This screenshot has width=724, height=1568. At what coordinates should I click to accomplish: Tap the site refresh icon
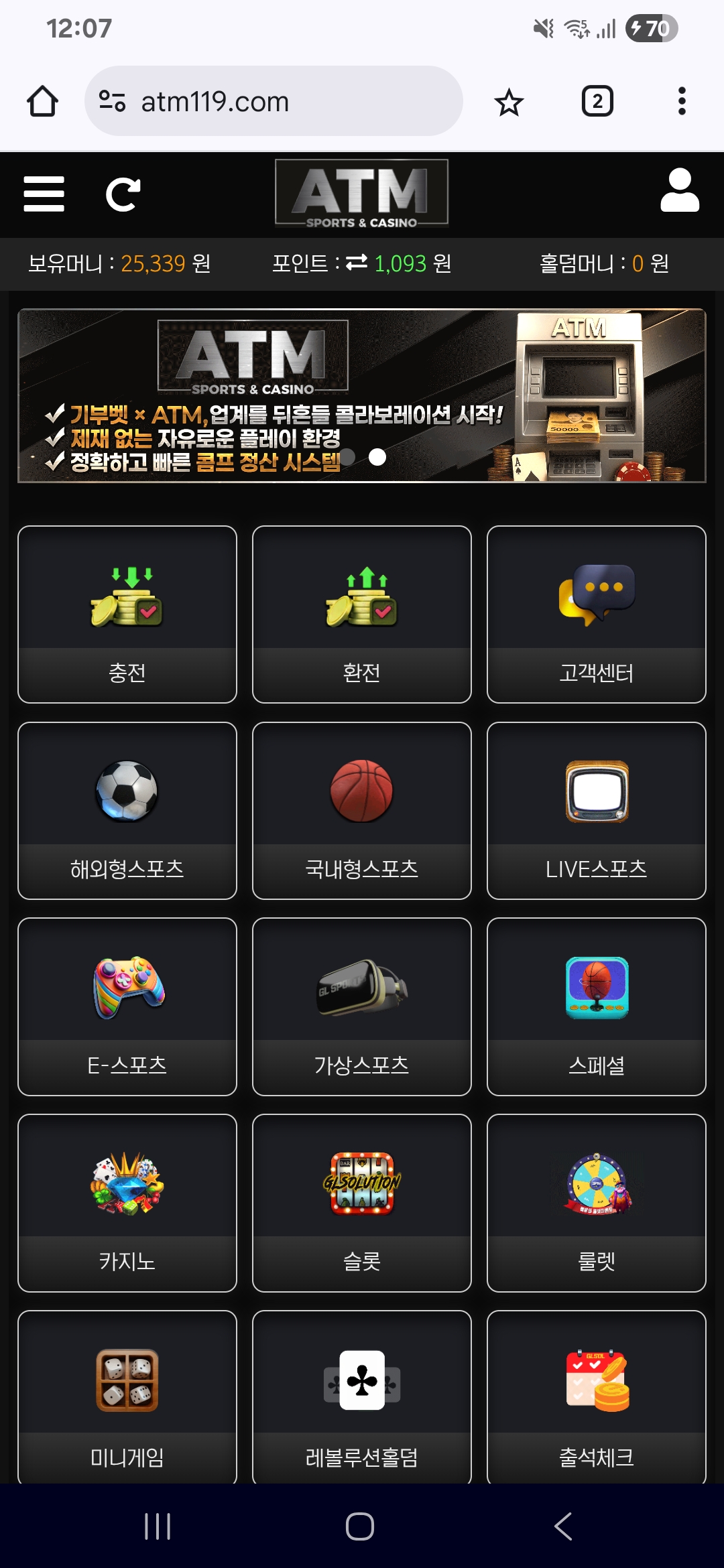coord(123,194)
